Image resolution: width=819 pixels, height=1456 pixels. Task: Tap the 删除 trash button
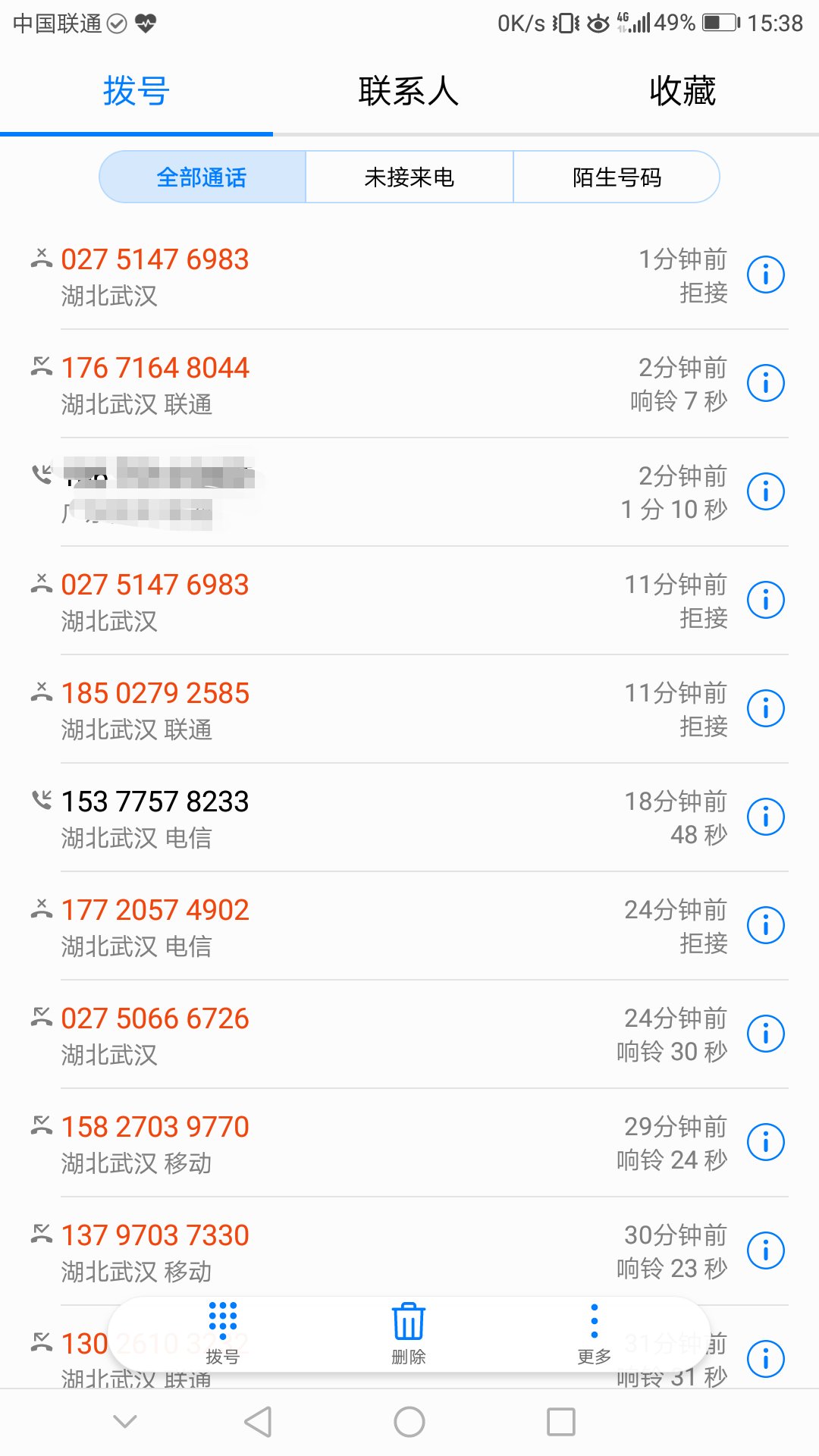(409, 1333)
